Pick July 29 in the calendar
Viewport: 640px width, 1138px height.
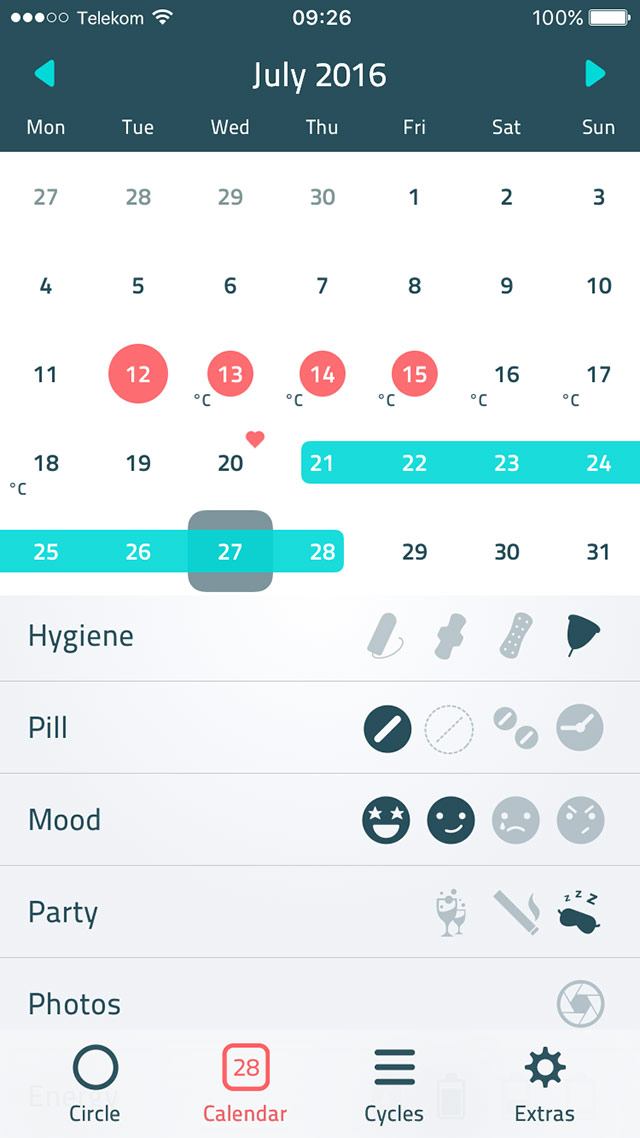coord(414,552)
